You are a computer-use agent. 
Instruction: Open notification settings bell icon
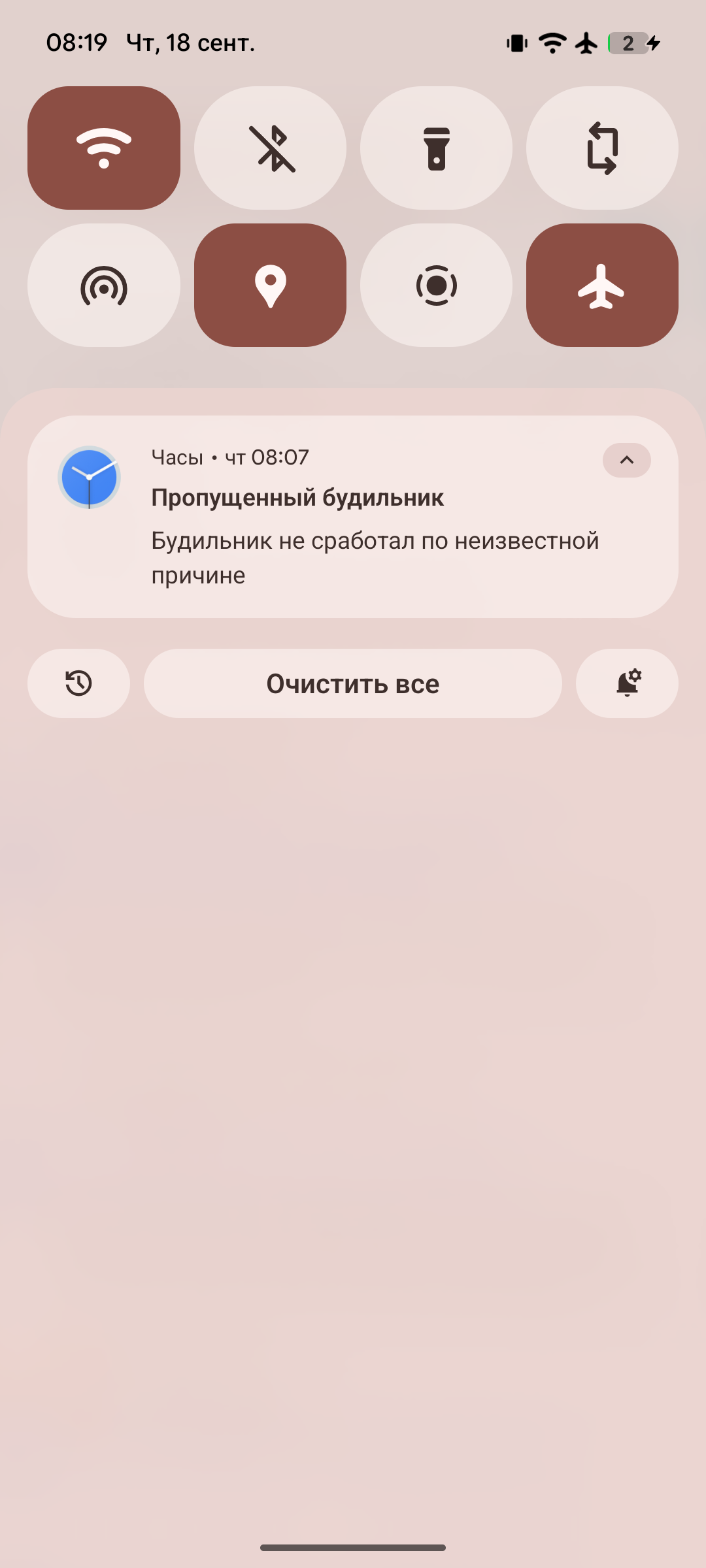point(627,683)
